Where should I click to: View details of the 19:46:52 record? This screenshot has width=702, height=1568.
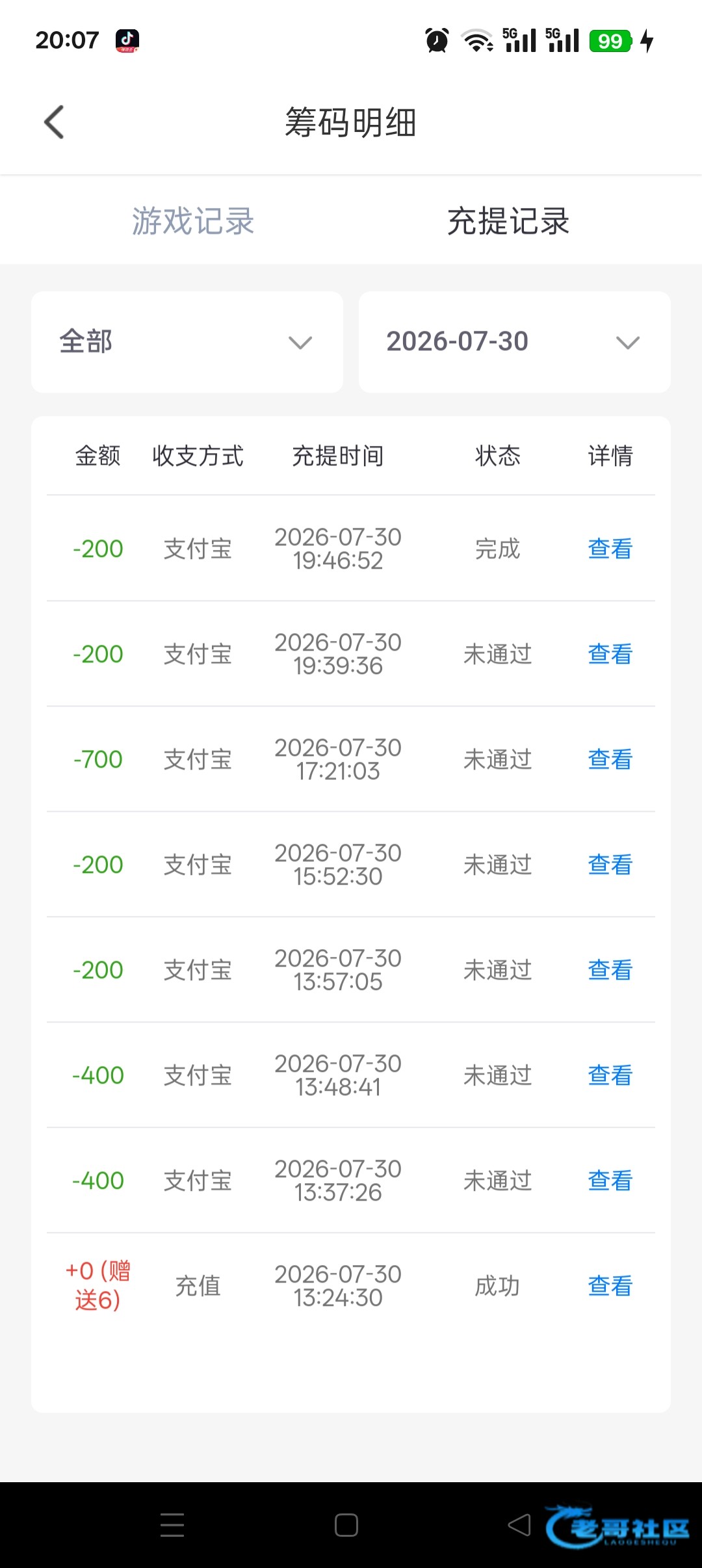pos(610,549)
